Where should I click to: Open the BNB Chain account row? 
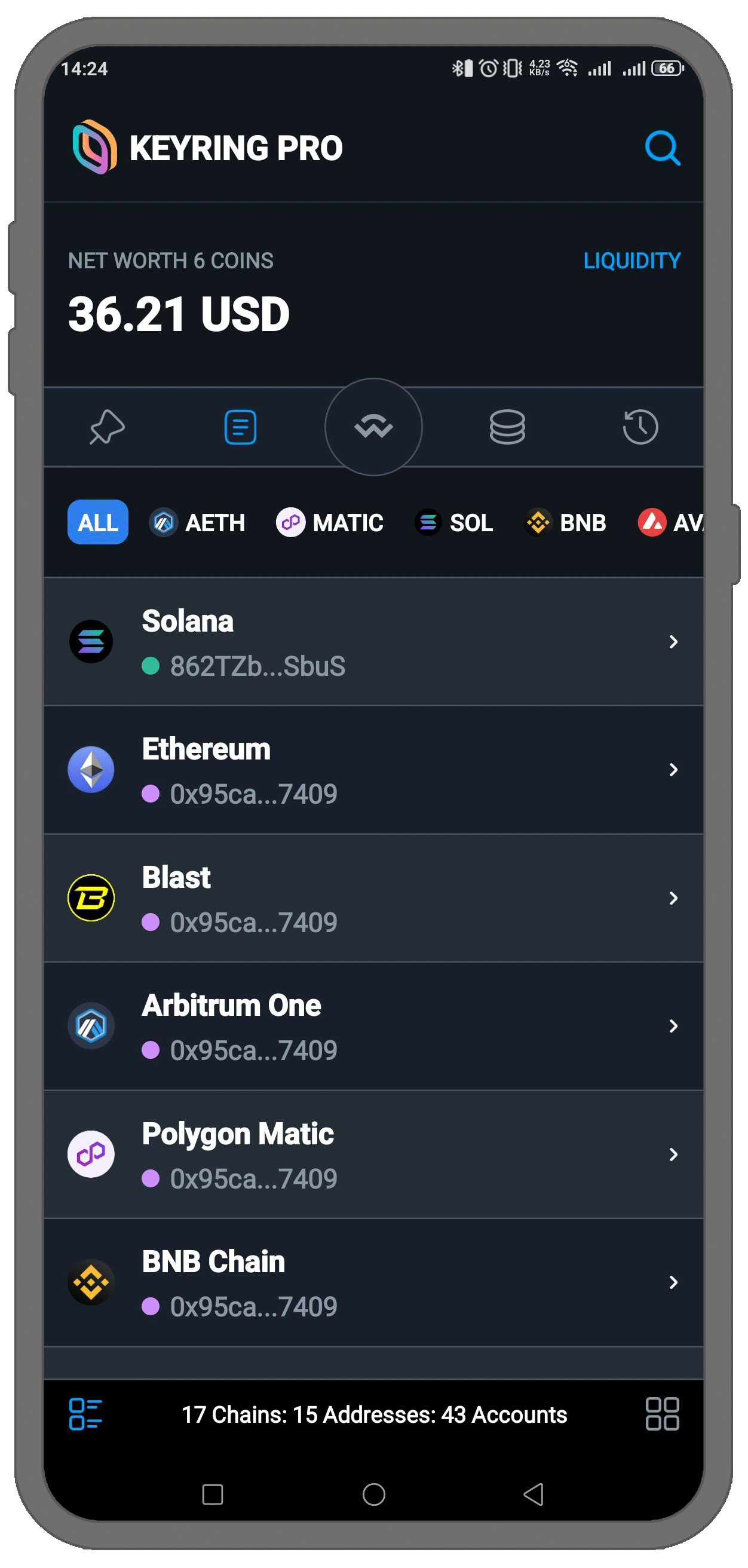click(x=373, y=1282)
